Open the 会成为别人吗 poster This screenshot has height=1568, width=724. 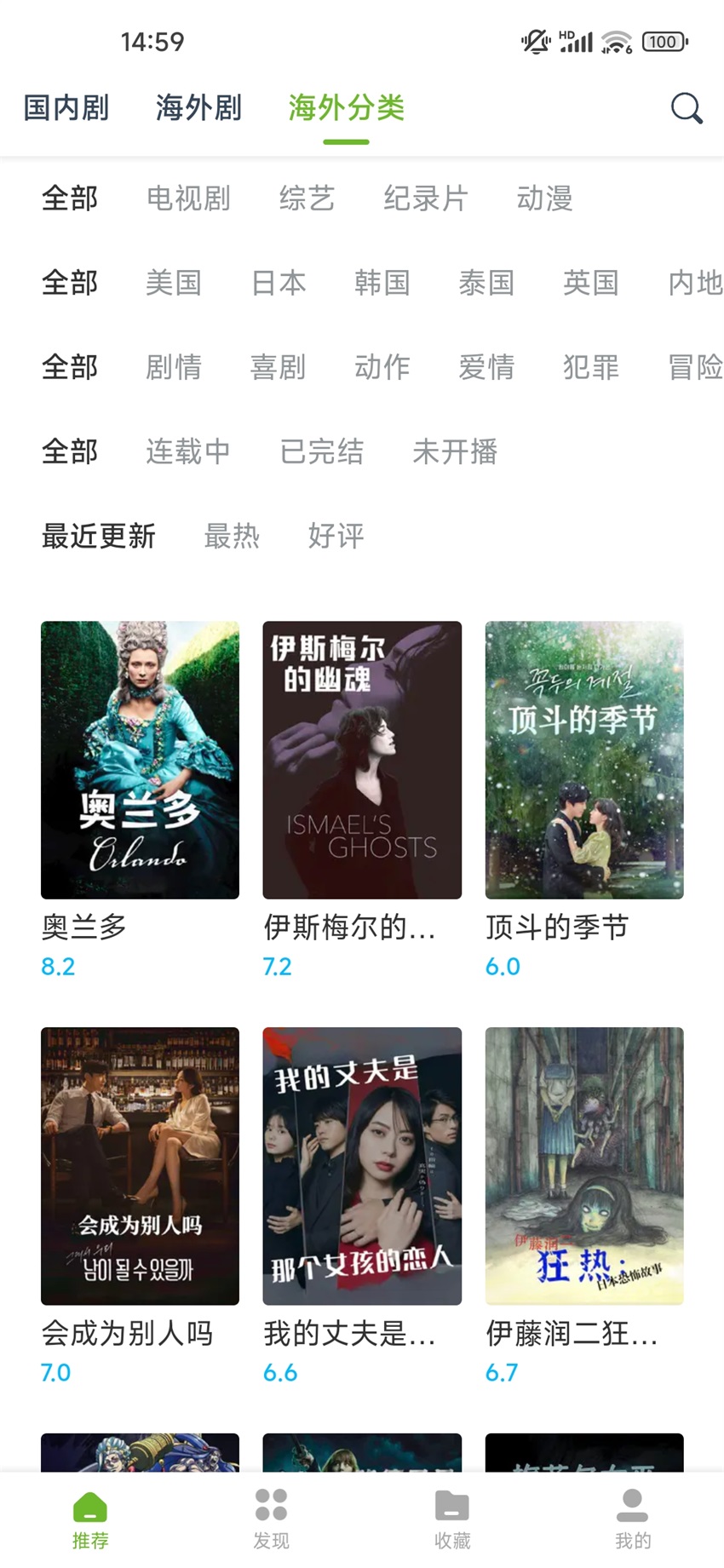[x=139, y=1165]
